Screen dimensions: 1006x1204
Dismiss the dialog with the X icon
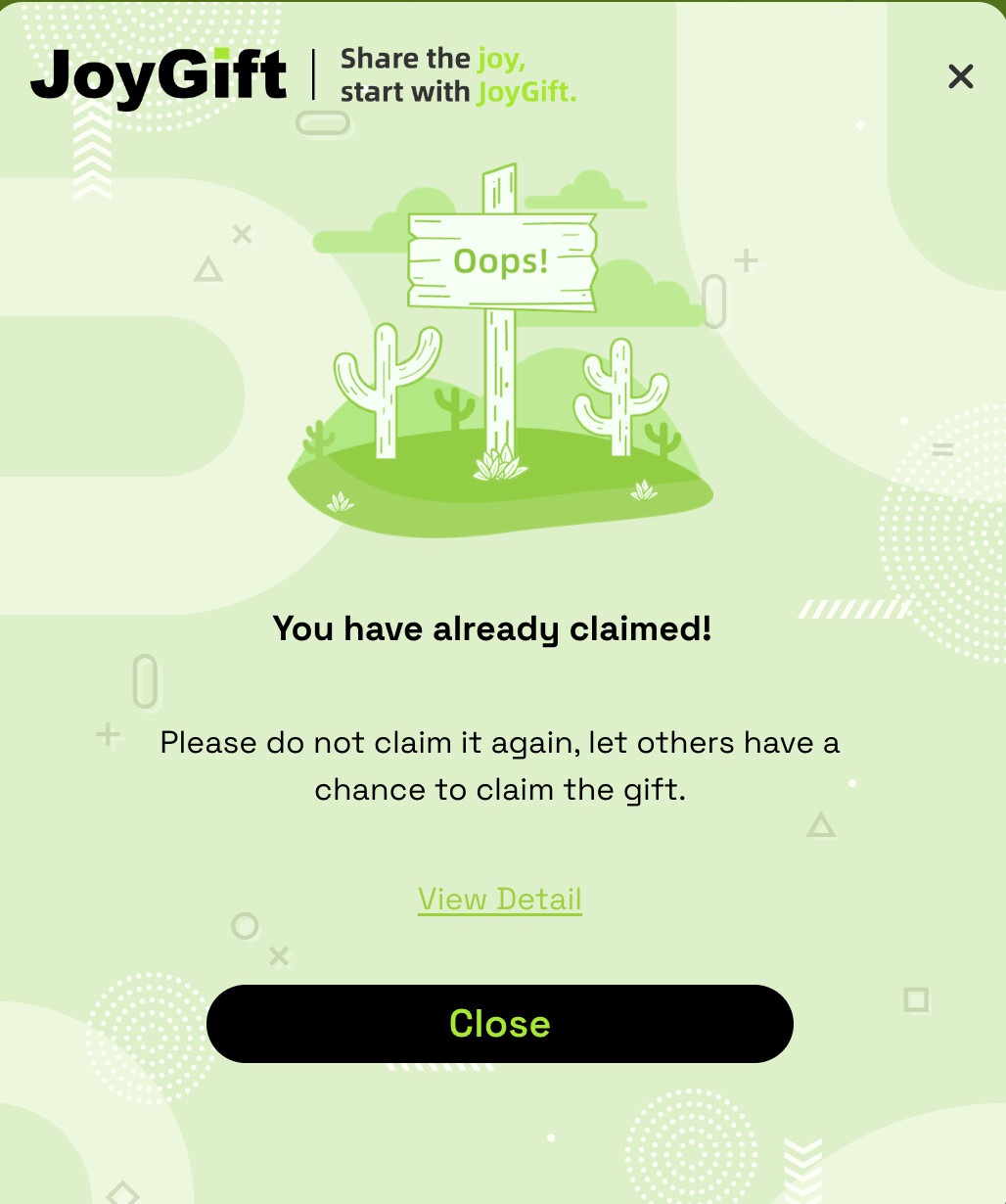(x=960, y=76)
